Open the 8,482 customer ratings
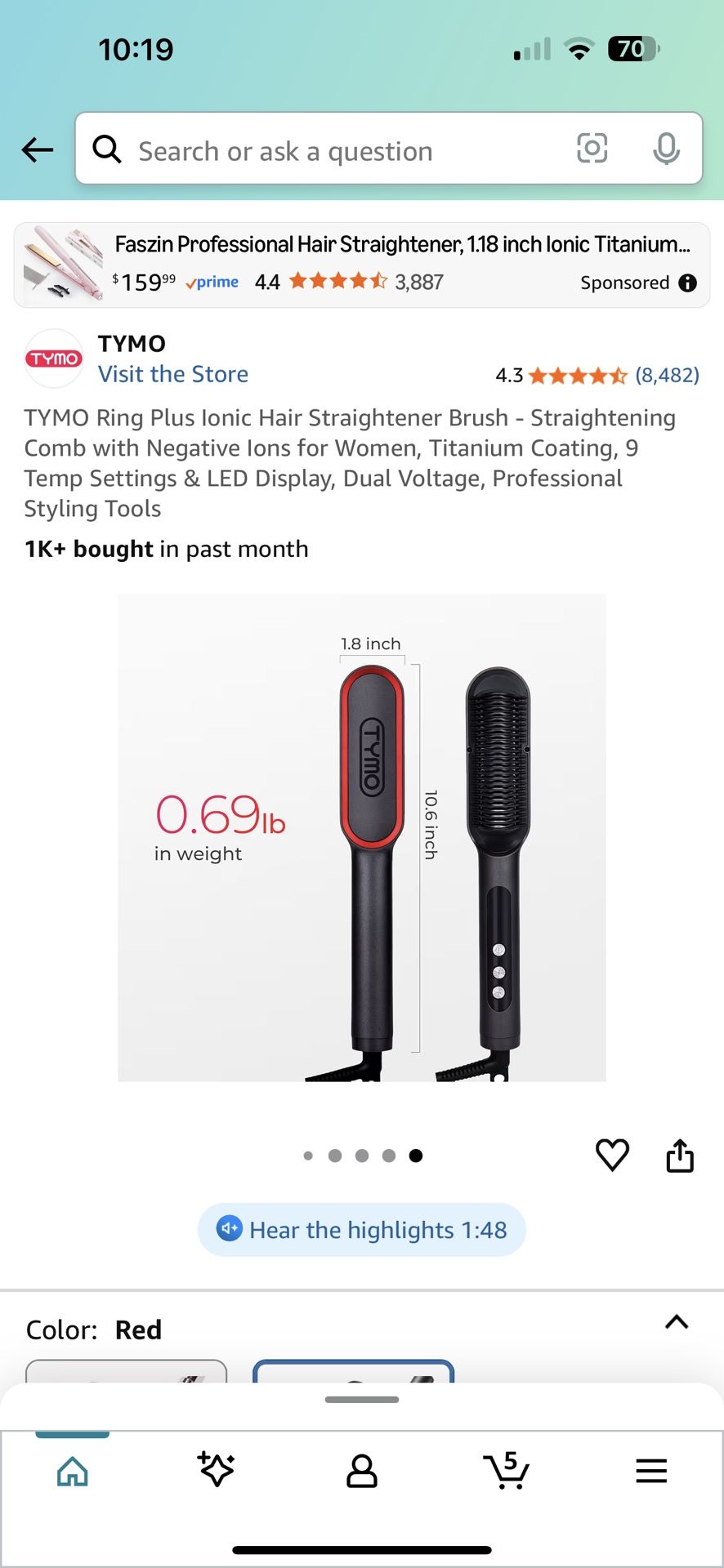 (x=668, y=376)
